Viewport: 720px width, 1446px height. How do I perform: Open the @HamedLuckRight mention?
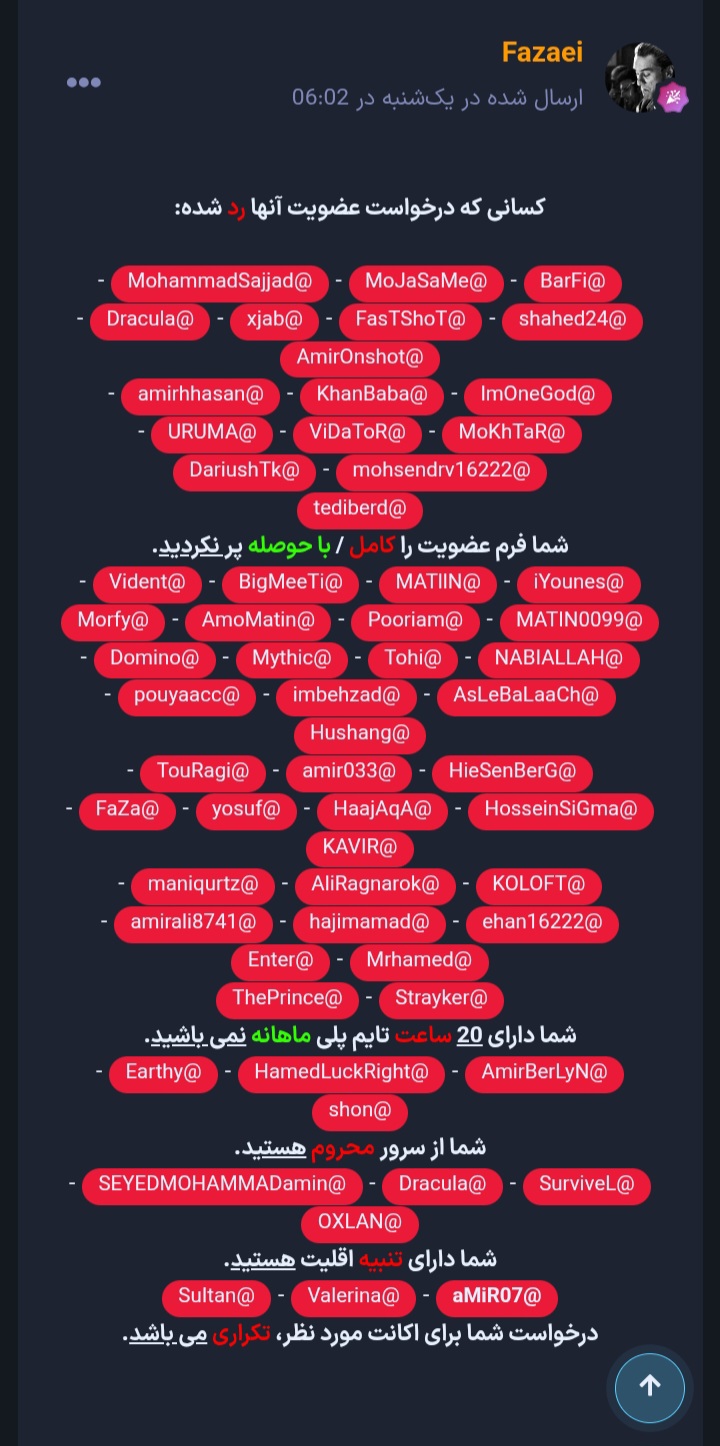(341, 1073)
